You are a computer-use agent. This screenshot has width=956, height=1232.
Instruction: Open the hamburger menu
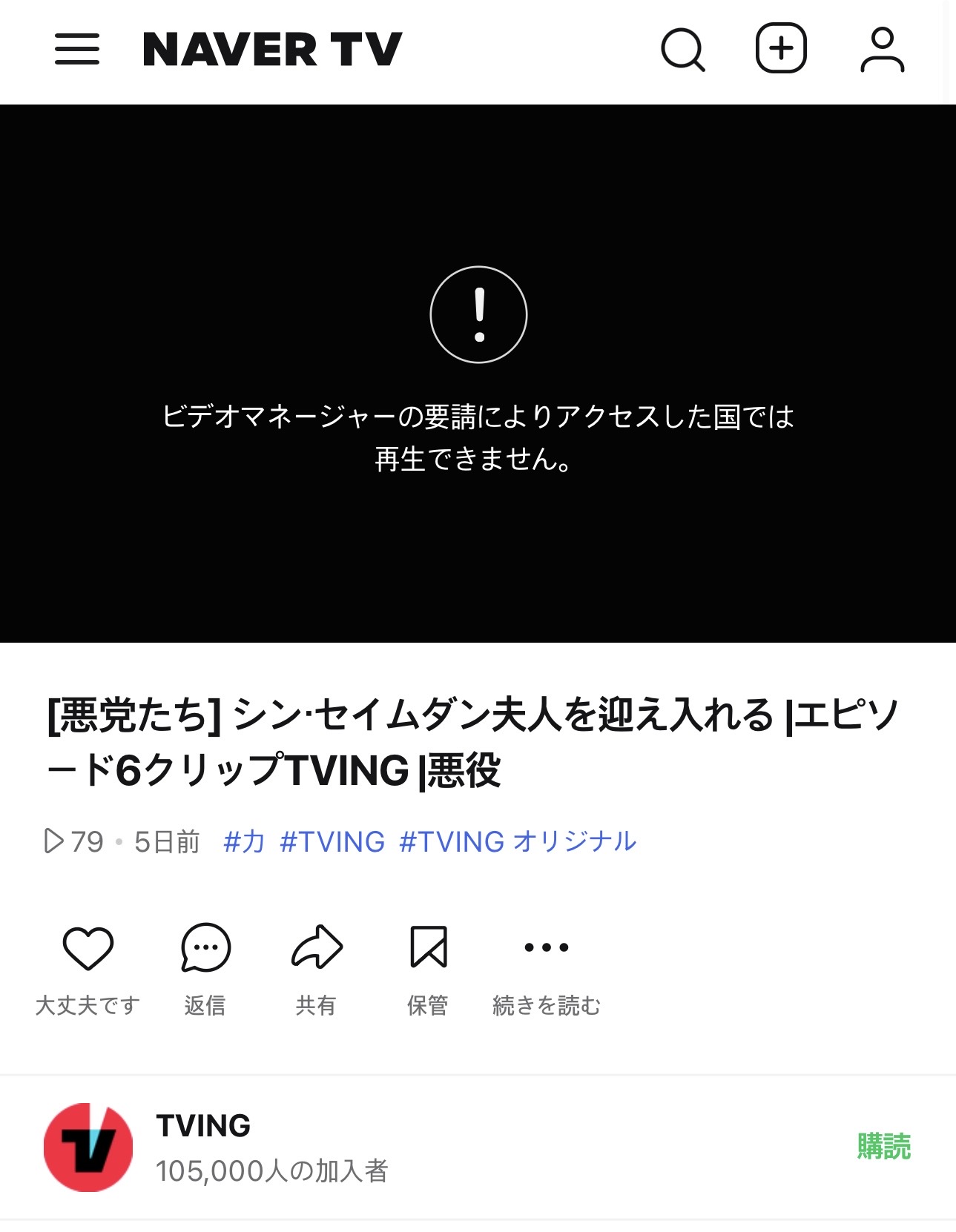tap(77, 50)
